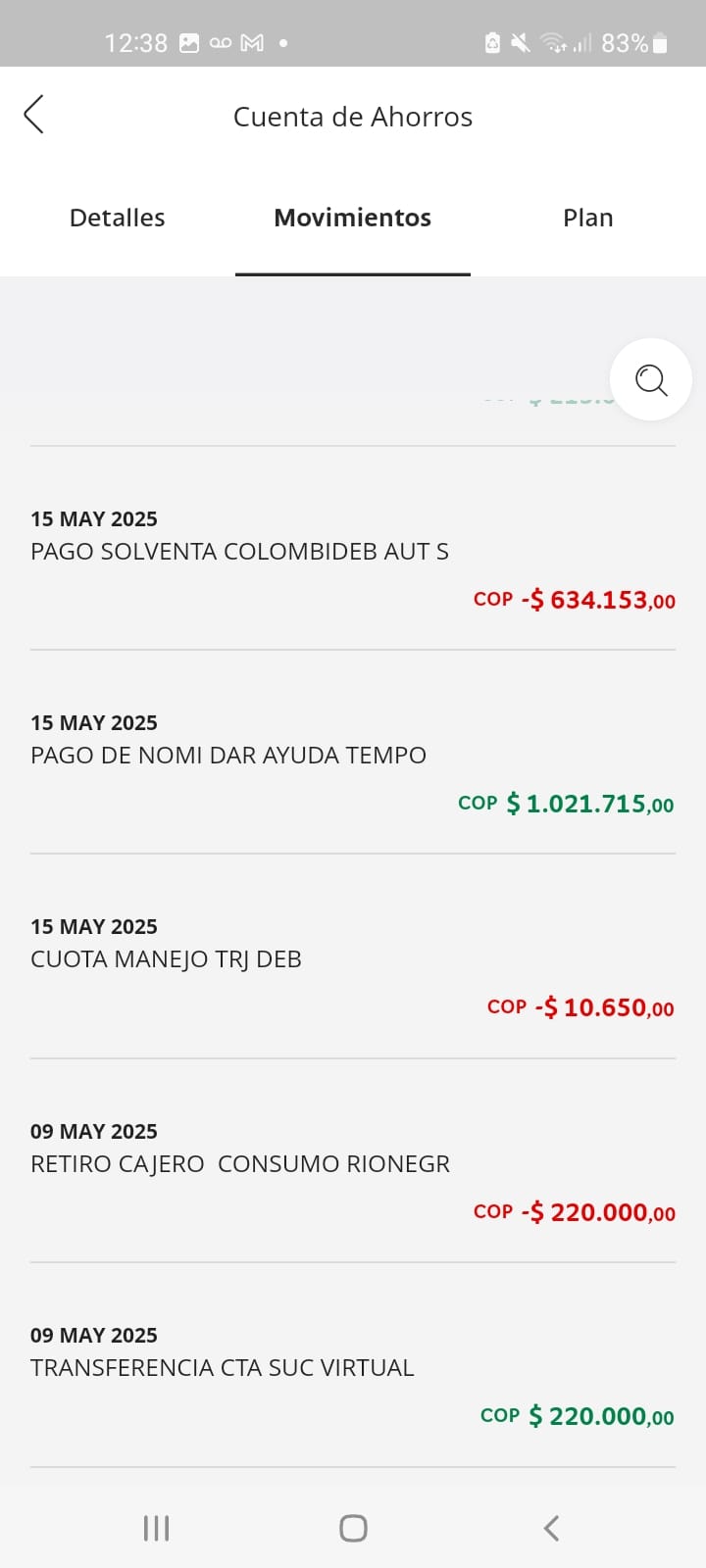Screen dimensions: 706x1568
Task: Search movements with the magnifier button
Action: coord(651,379)
